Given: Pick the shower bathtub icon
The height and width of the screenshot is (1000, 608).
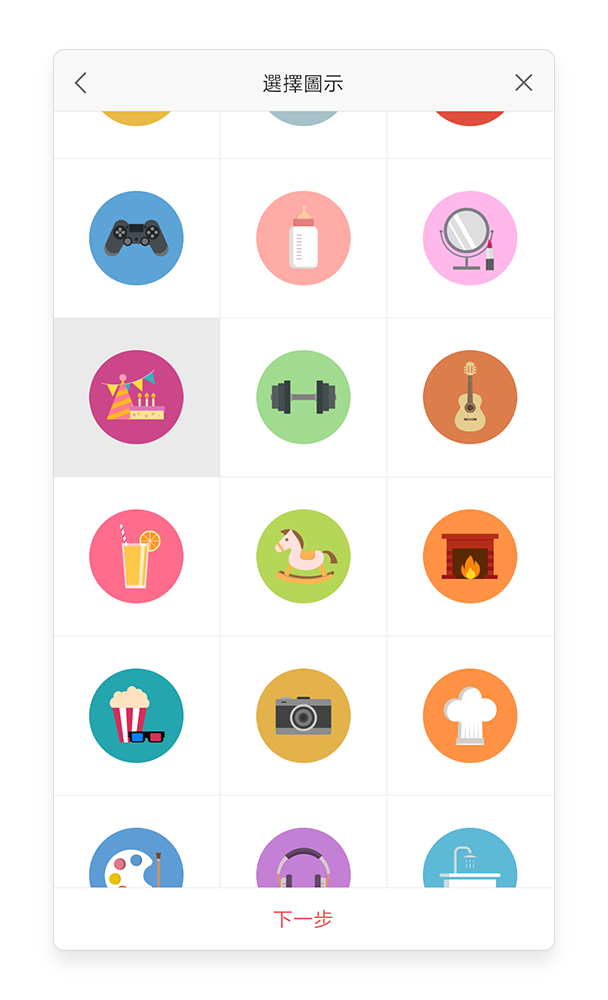Looking at the screenshot, I should (470, 860).
